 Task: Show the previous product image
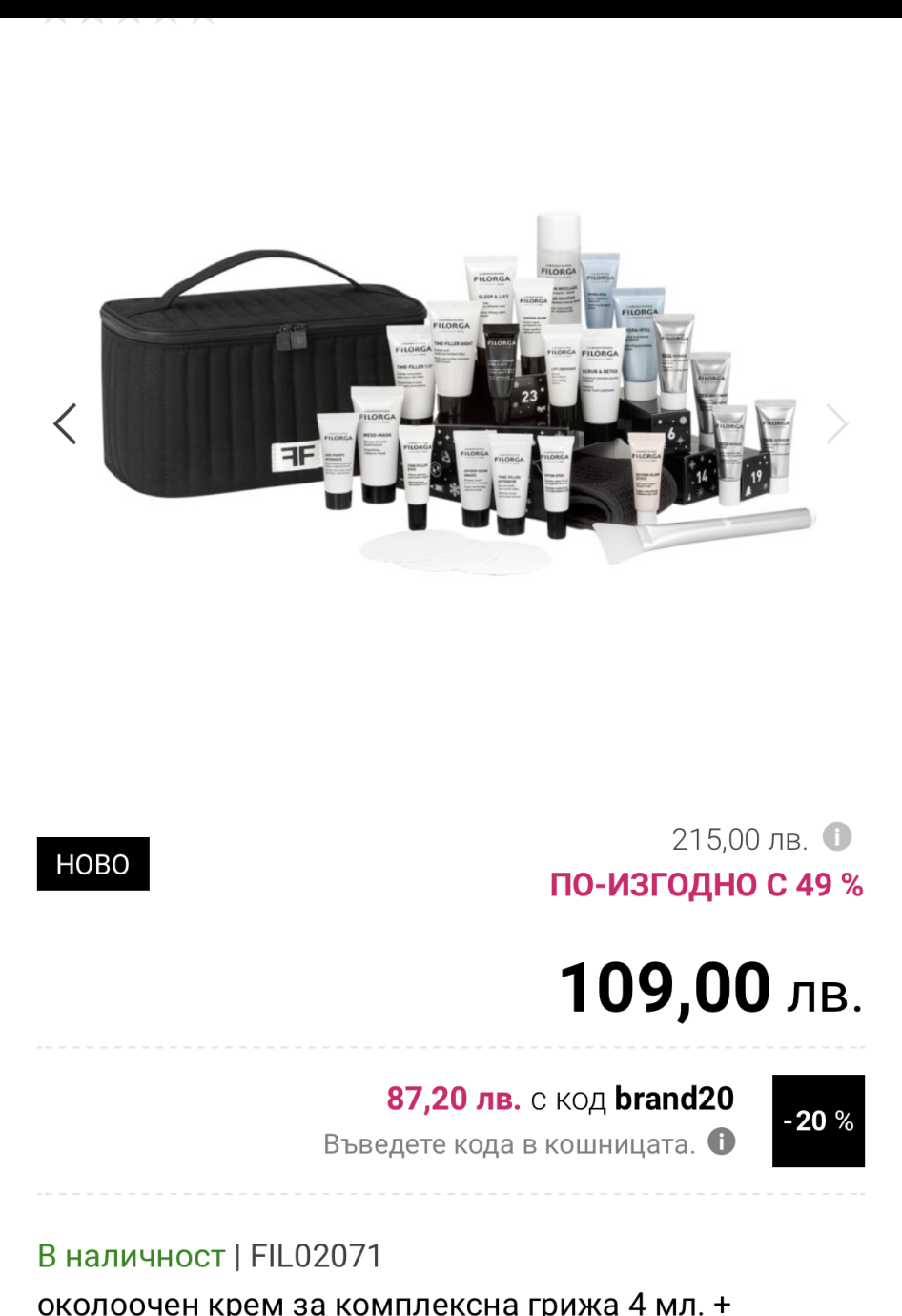click(x=65, y=424)
